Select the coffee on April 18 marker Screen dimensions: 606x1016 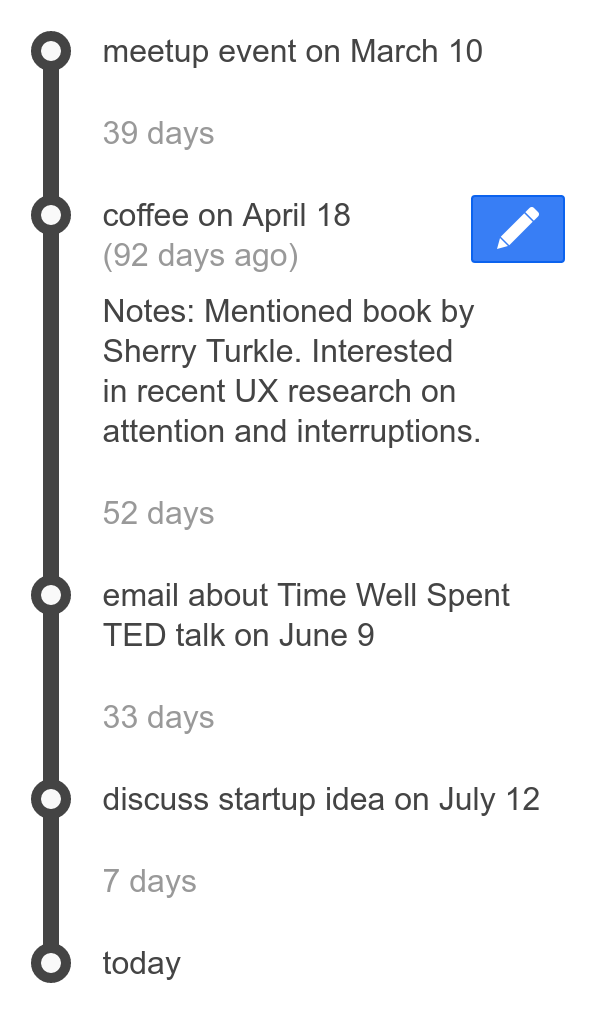tap(51, 216)
